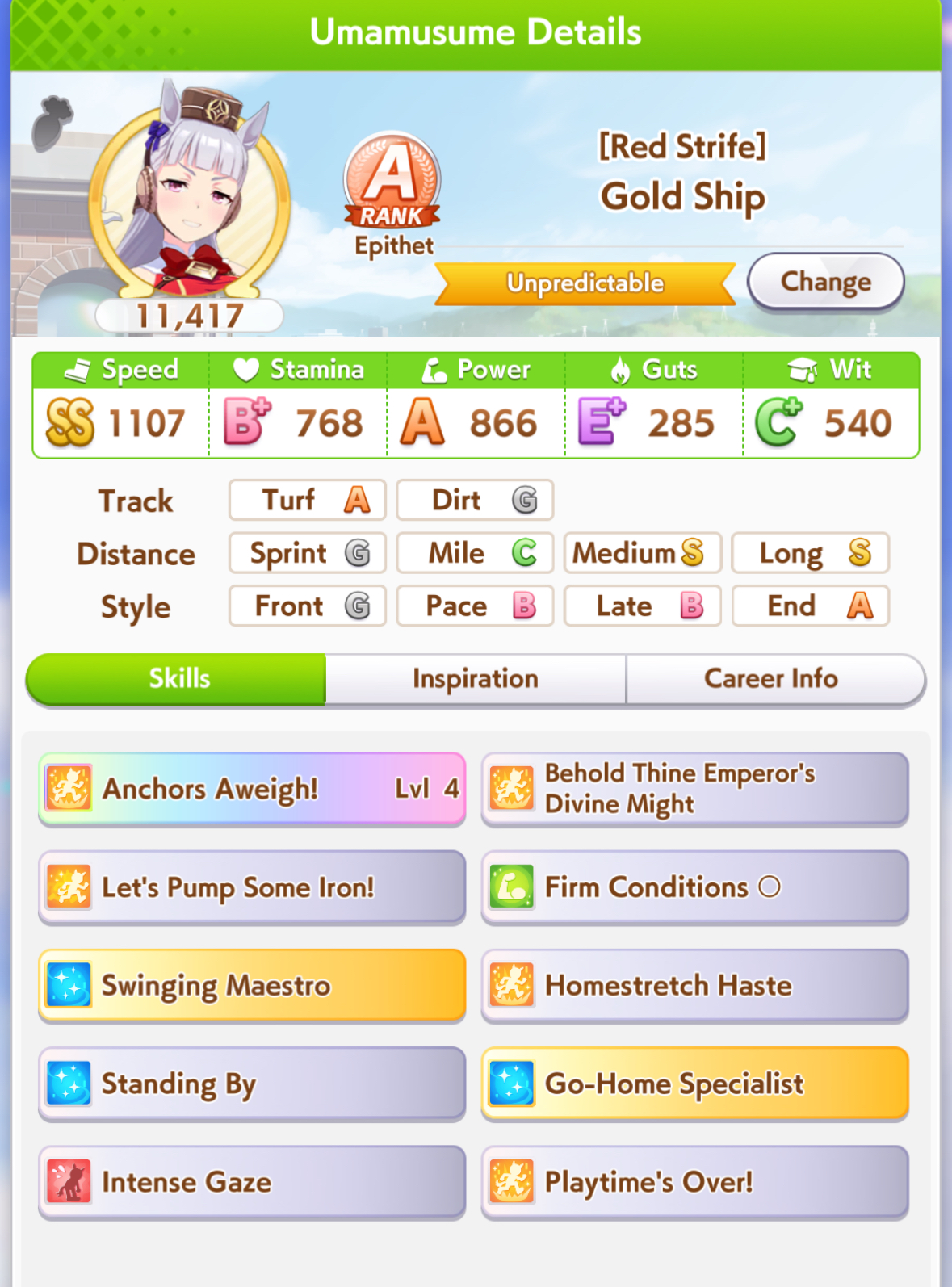Open the Standing By skill
Screen dimensions: 952x1287
252,1084
